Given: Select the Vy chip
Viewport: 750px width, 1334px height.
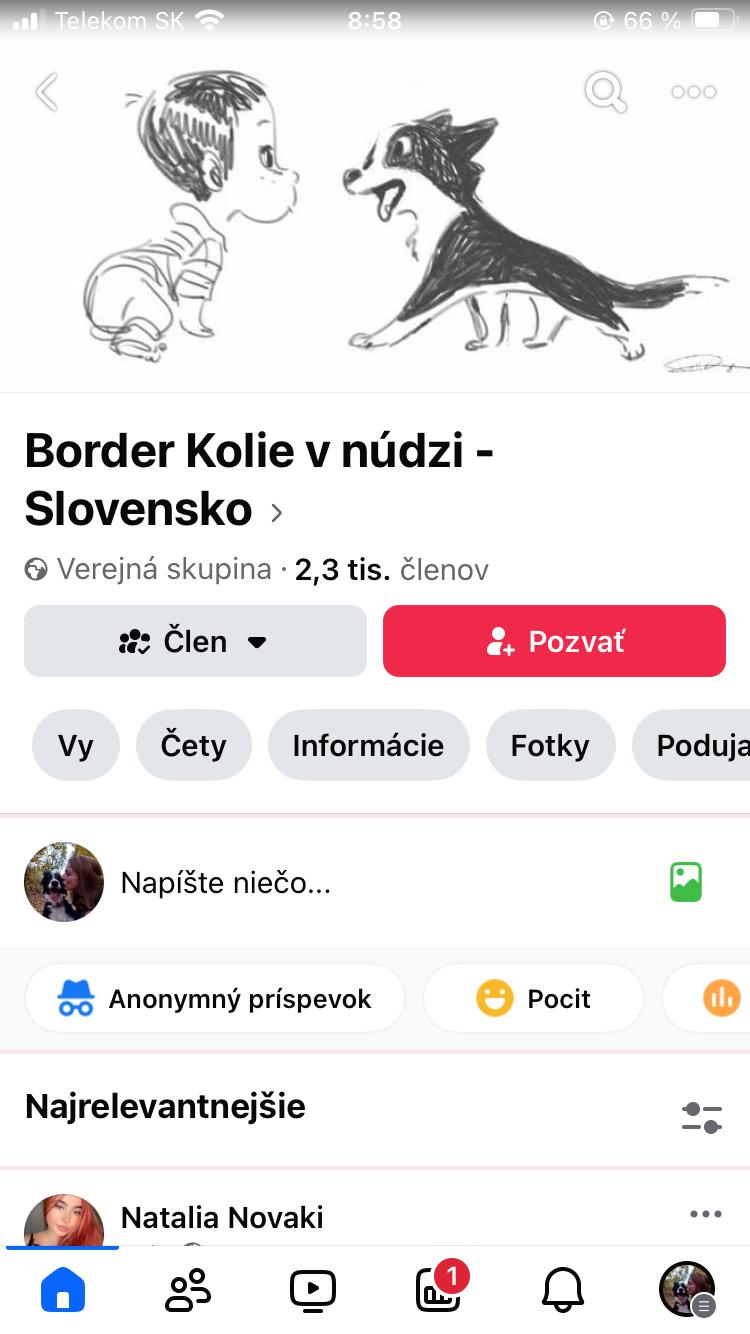Looking at the screenshot, I should [76, 745].
